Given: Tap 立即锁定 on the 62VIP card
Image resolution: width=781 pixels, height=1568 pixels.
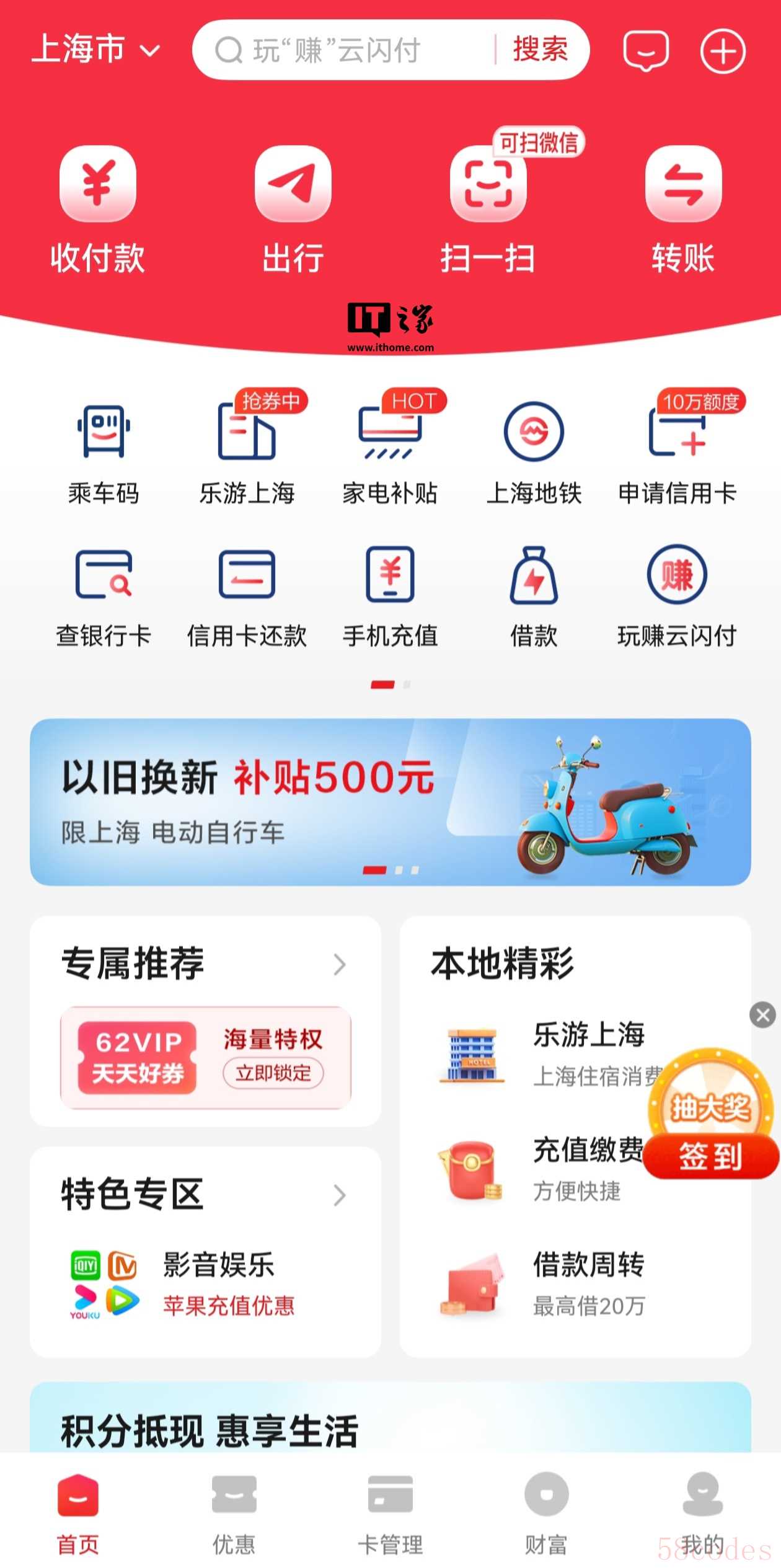Looking at the screenshot, I should coord(273,1073).
